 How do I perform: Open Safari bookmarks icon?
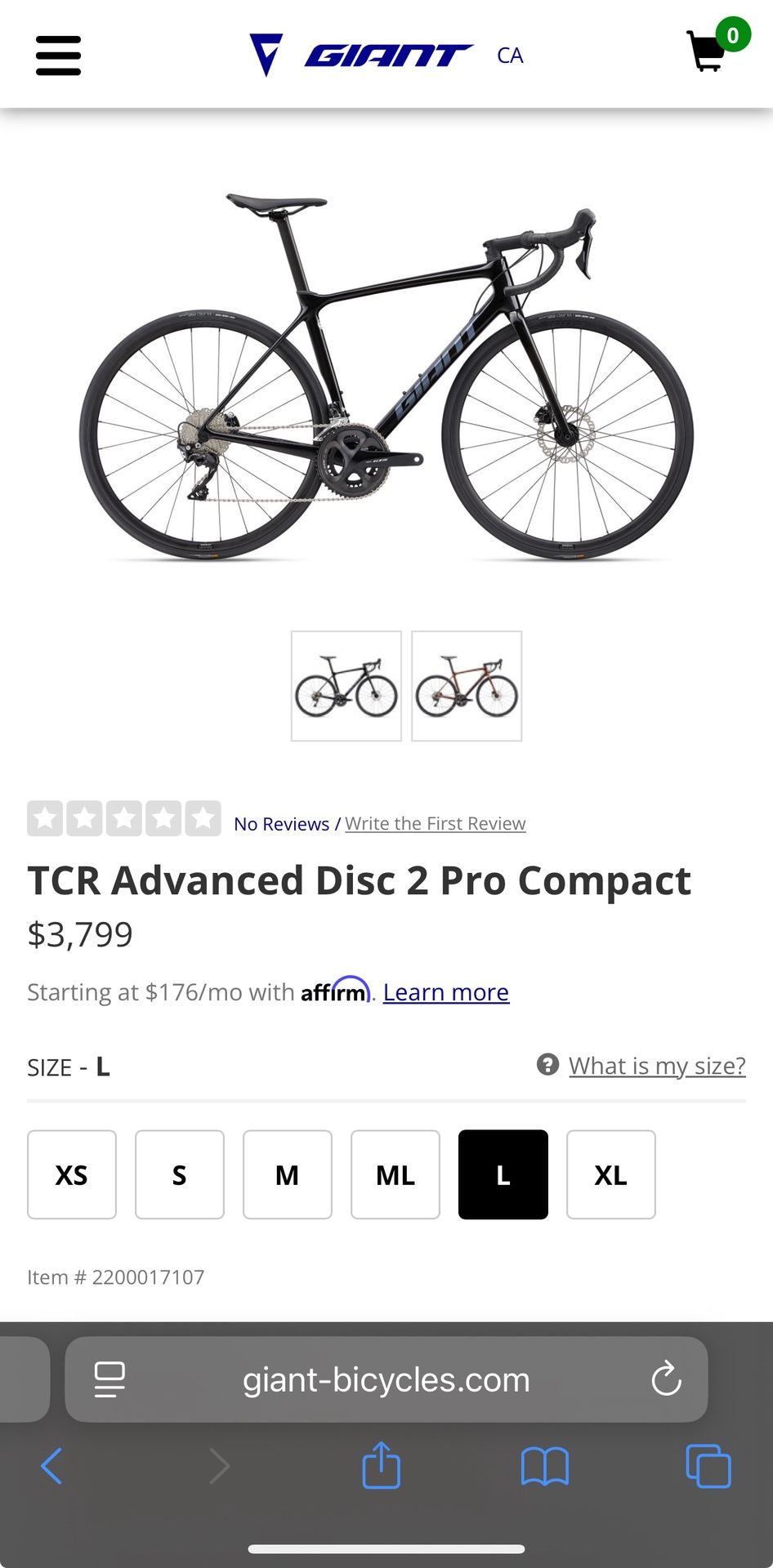tap(544, 1466)
